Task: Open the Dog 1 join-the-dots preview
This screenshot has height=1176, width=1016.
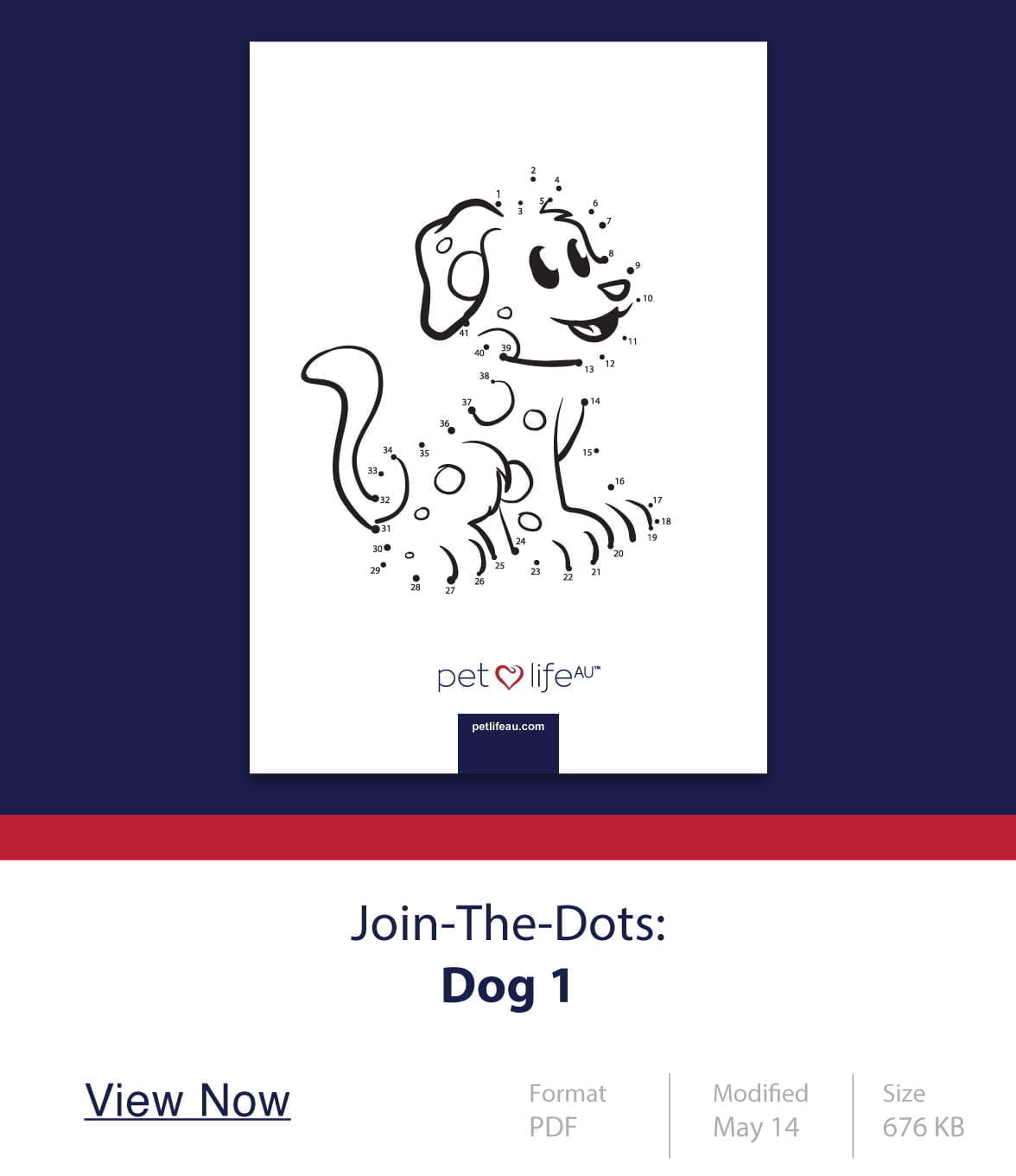Action: (x=508, y=407)
